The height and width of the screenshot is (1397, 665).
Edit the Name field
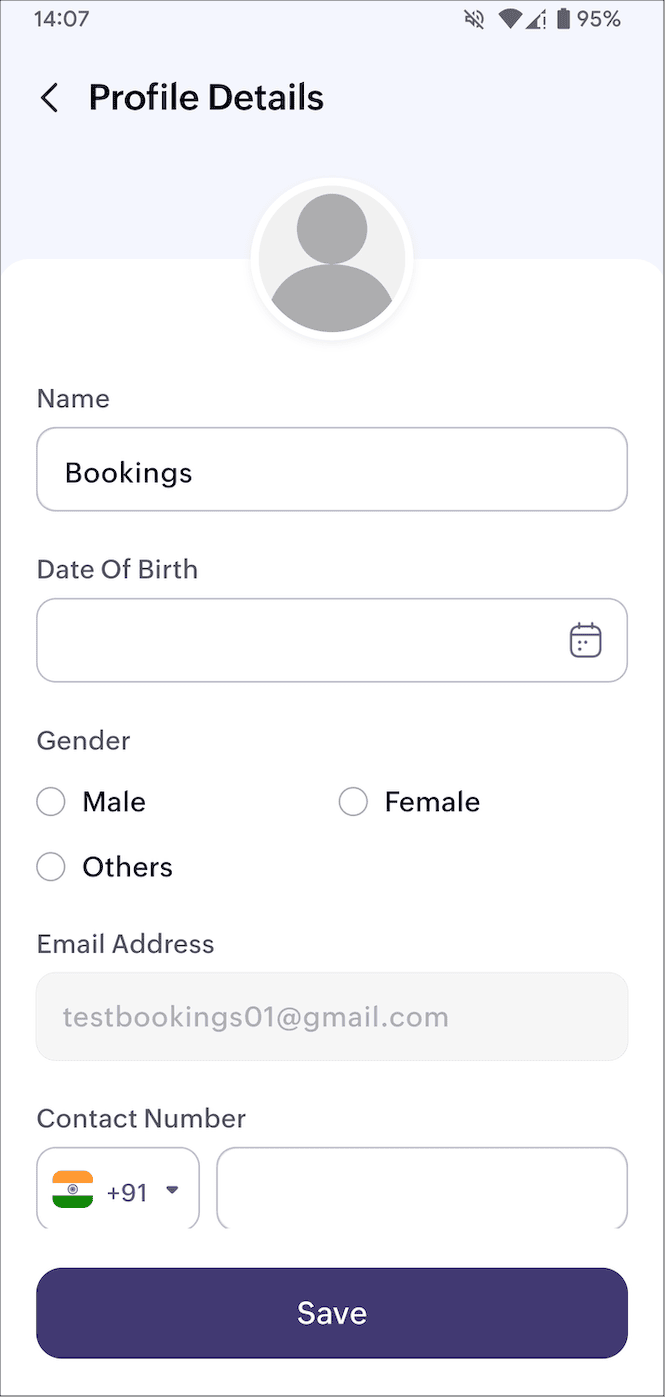(331, 471)
